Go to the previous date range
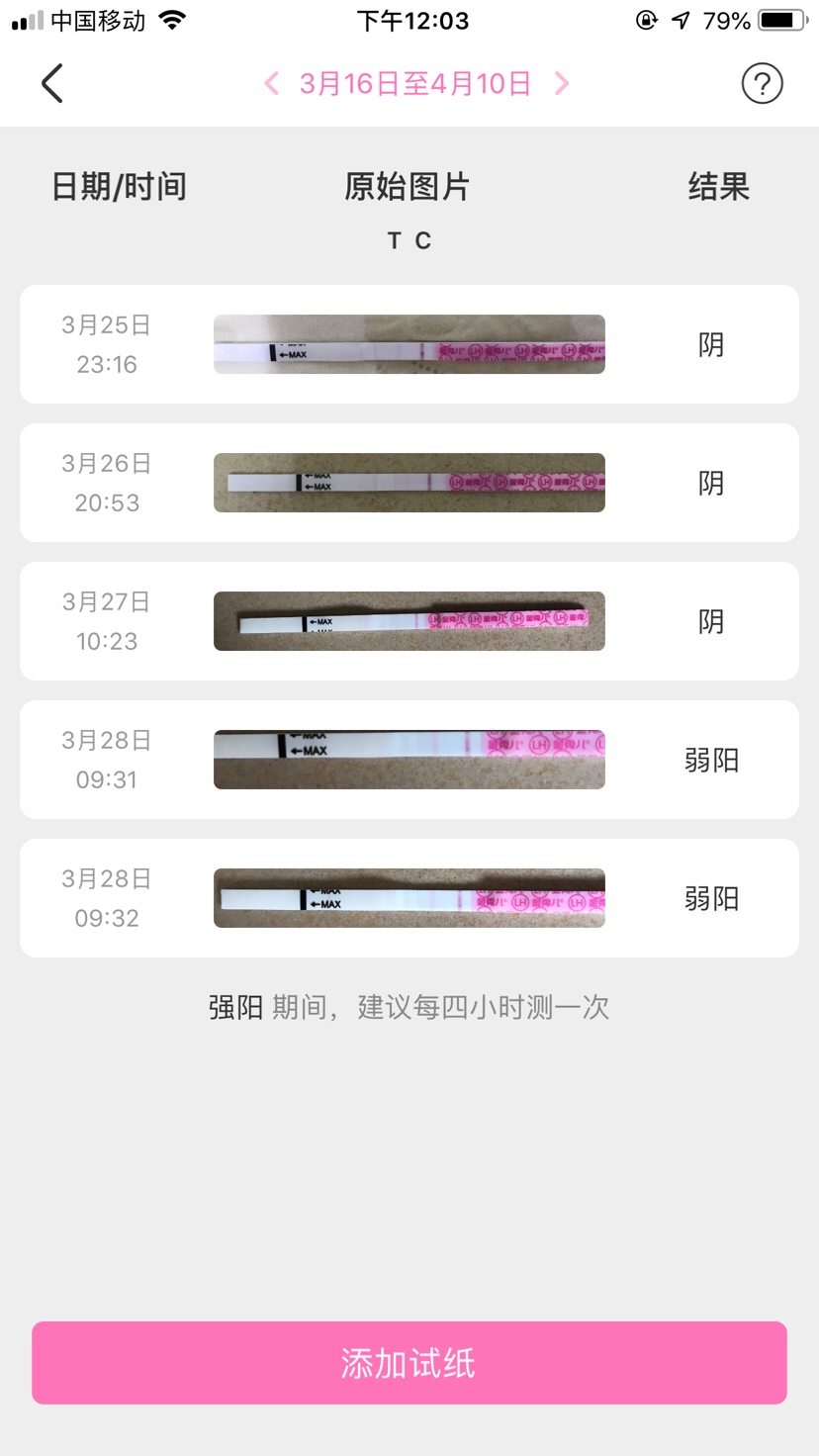This screenshot has width=819, height=1456. tap(272, 84)
